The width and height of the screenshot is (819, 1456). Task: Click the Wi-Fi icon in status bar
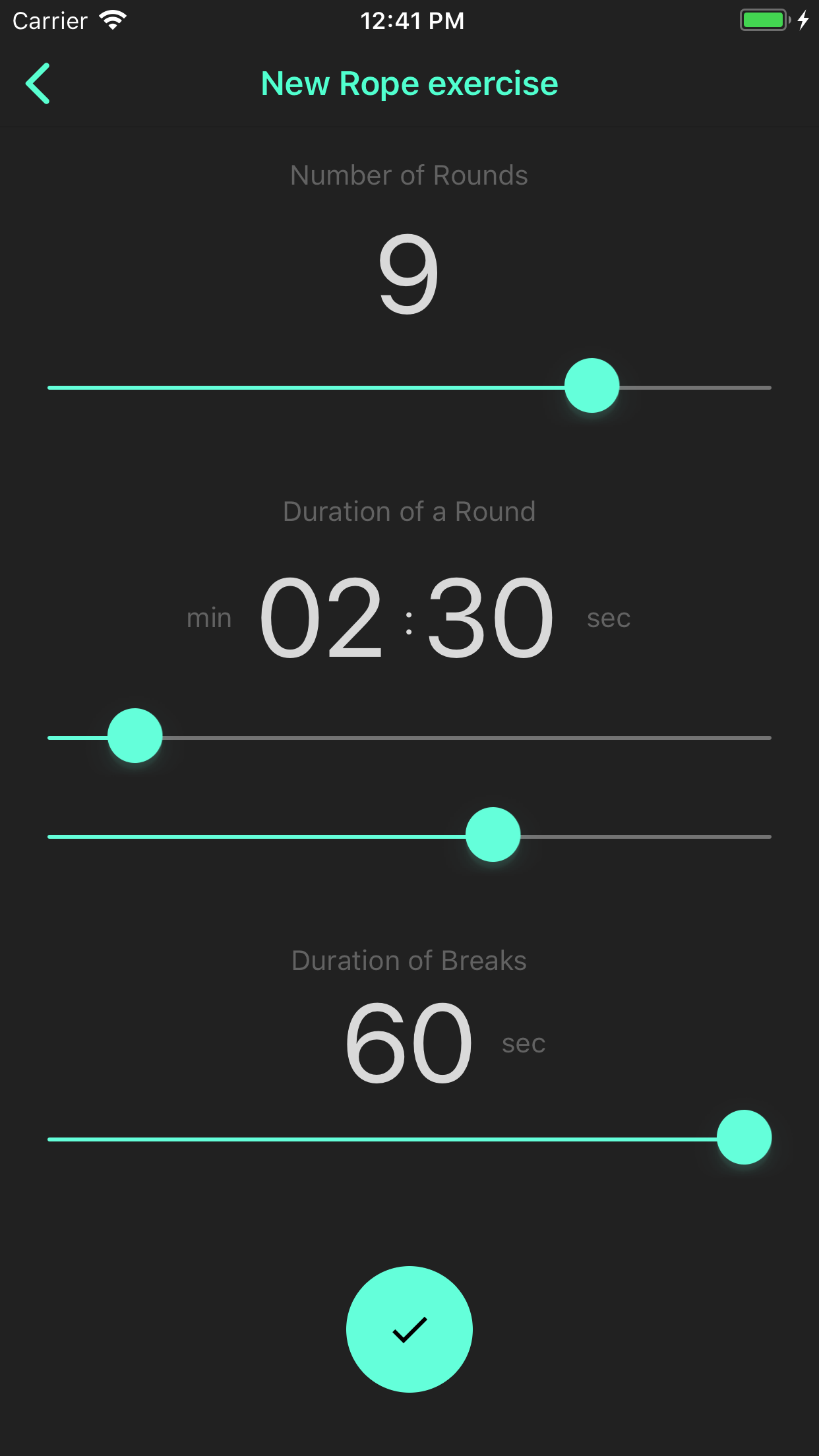[113, 20]
